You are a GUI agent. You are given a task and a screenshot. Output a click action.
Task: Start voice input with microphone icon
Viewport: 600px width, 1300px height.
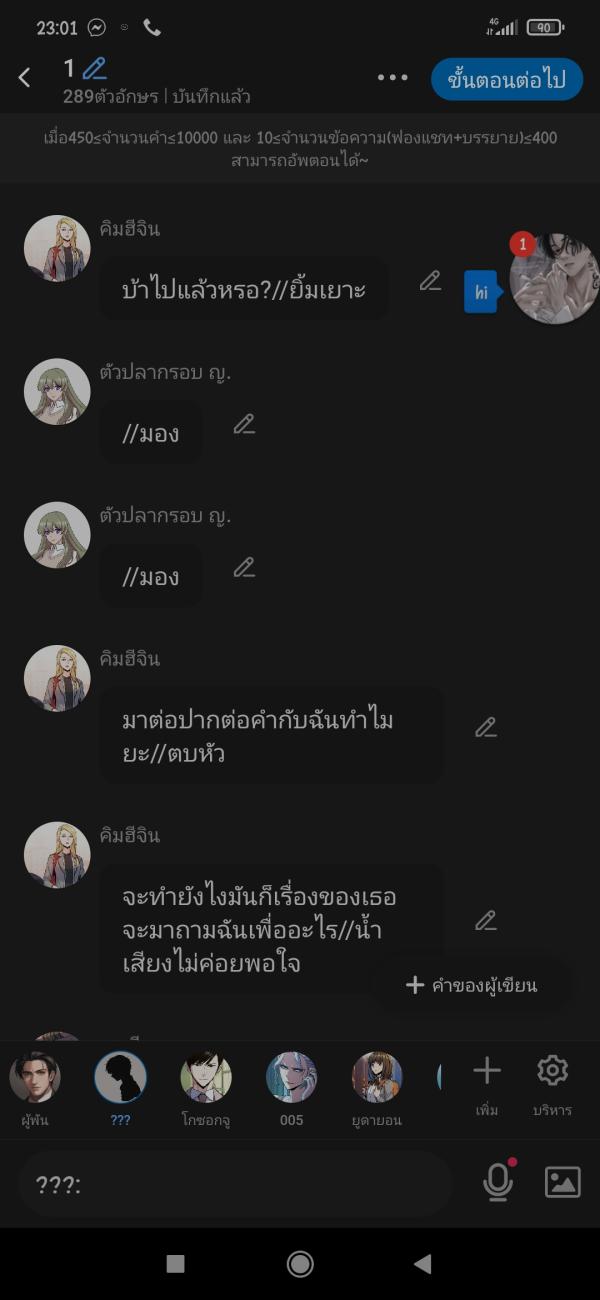(498, 1183)
